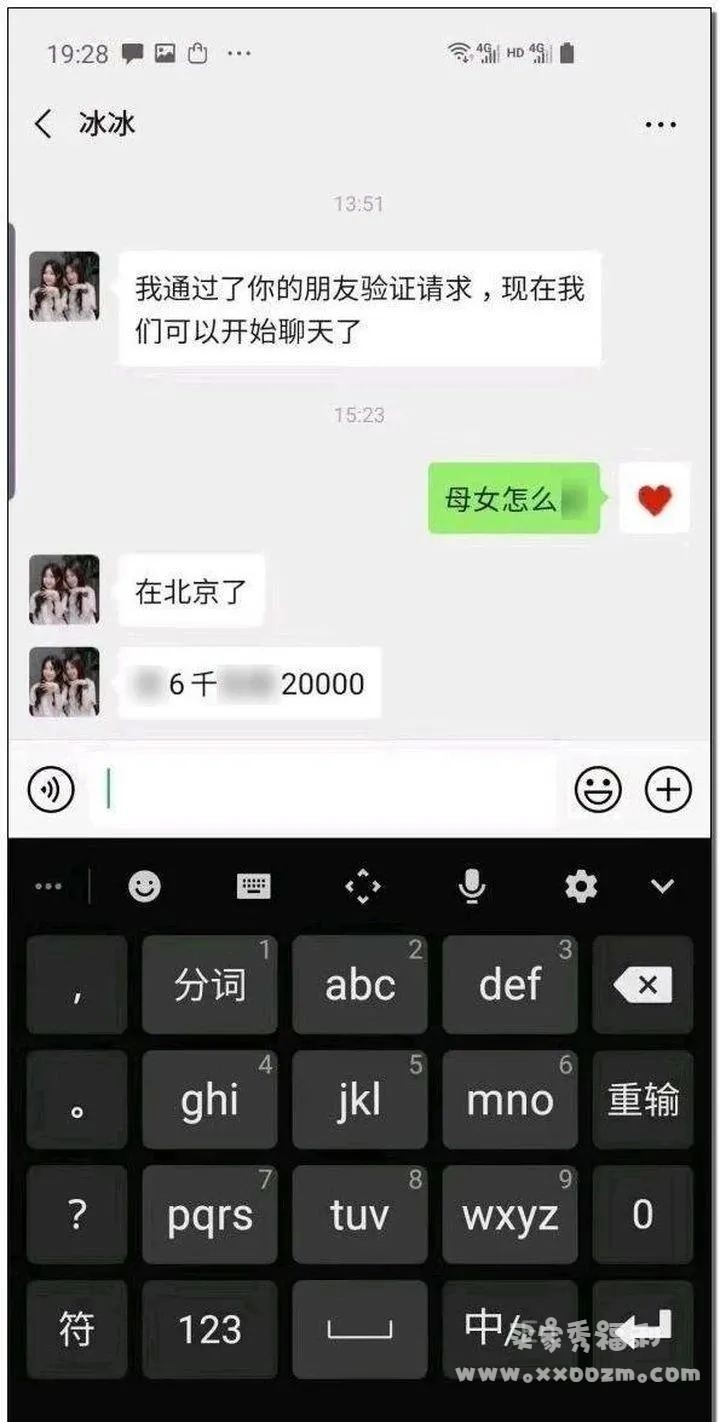Open keyboard toolbar more options

click(48, 886)
